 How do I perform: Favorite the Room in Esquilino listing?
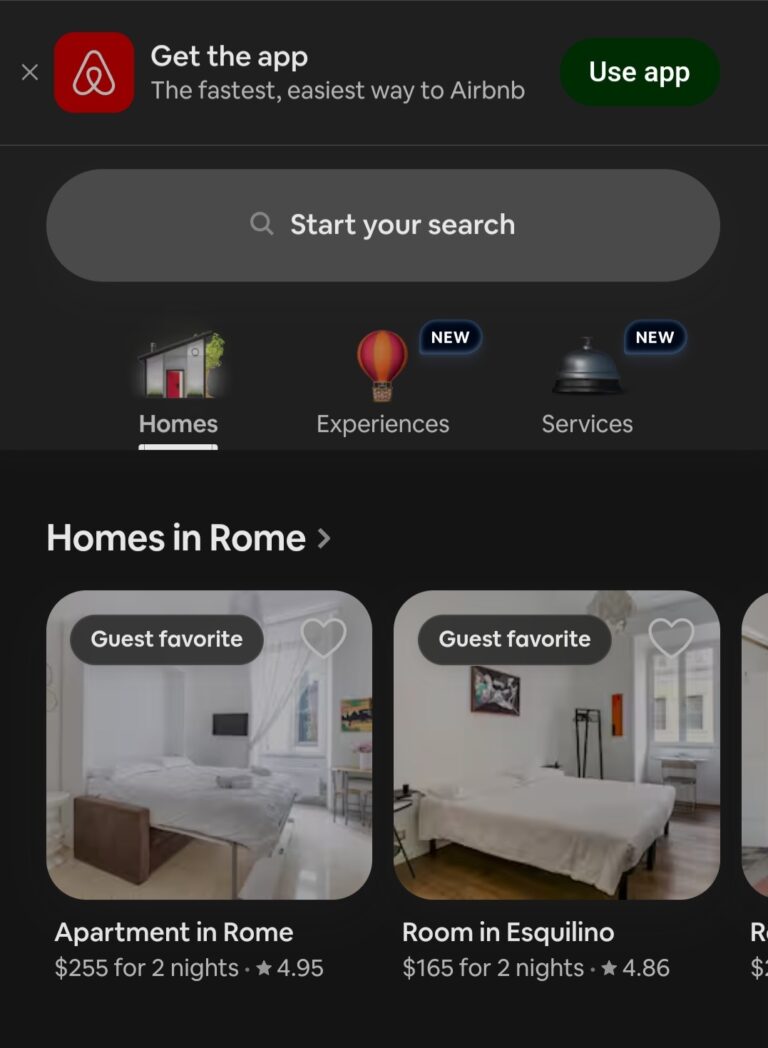click(x=671, y=637)
